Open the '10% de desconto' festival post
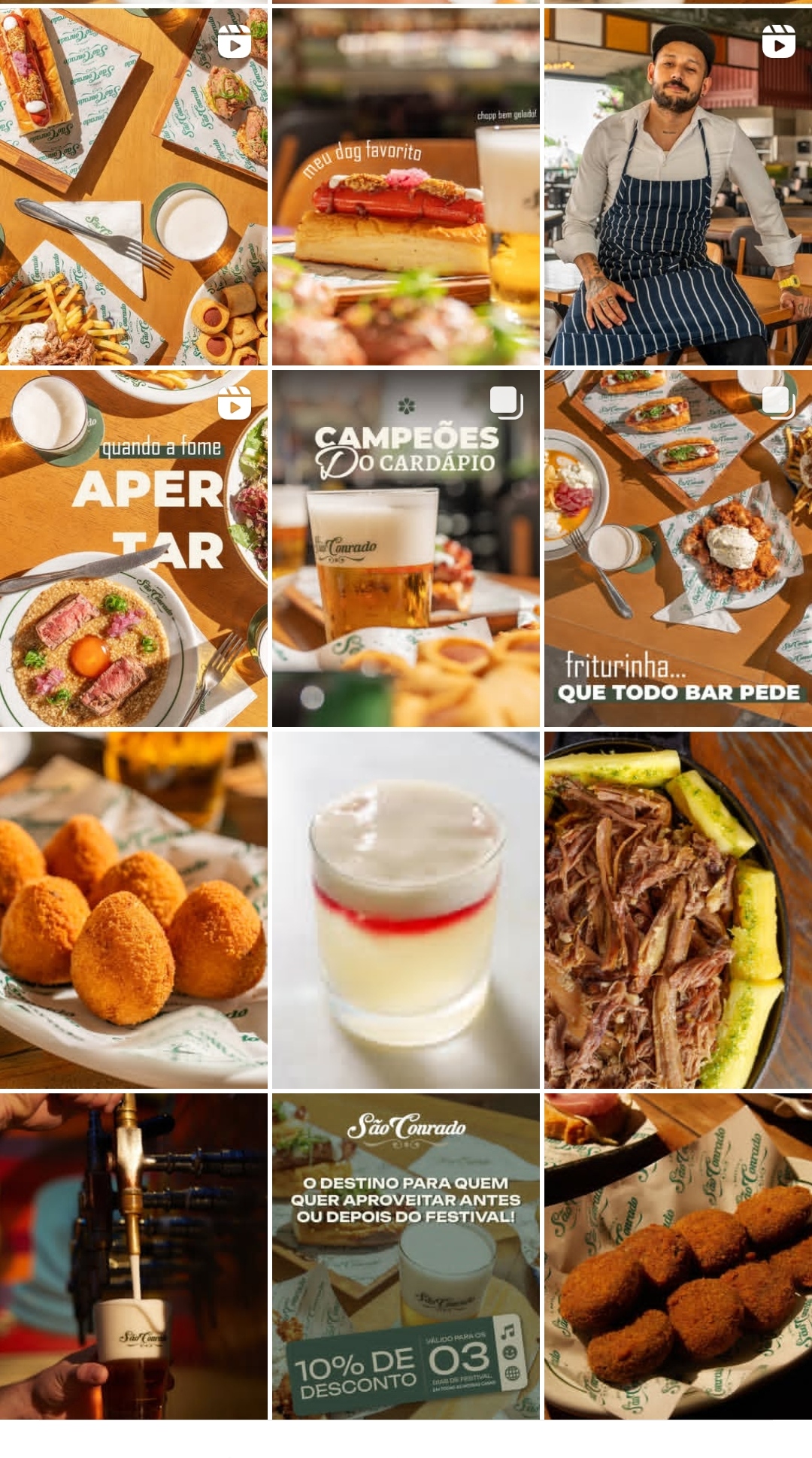 [406, 1256]
